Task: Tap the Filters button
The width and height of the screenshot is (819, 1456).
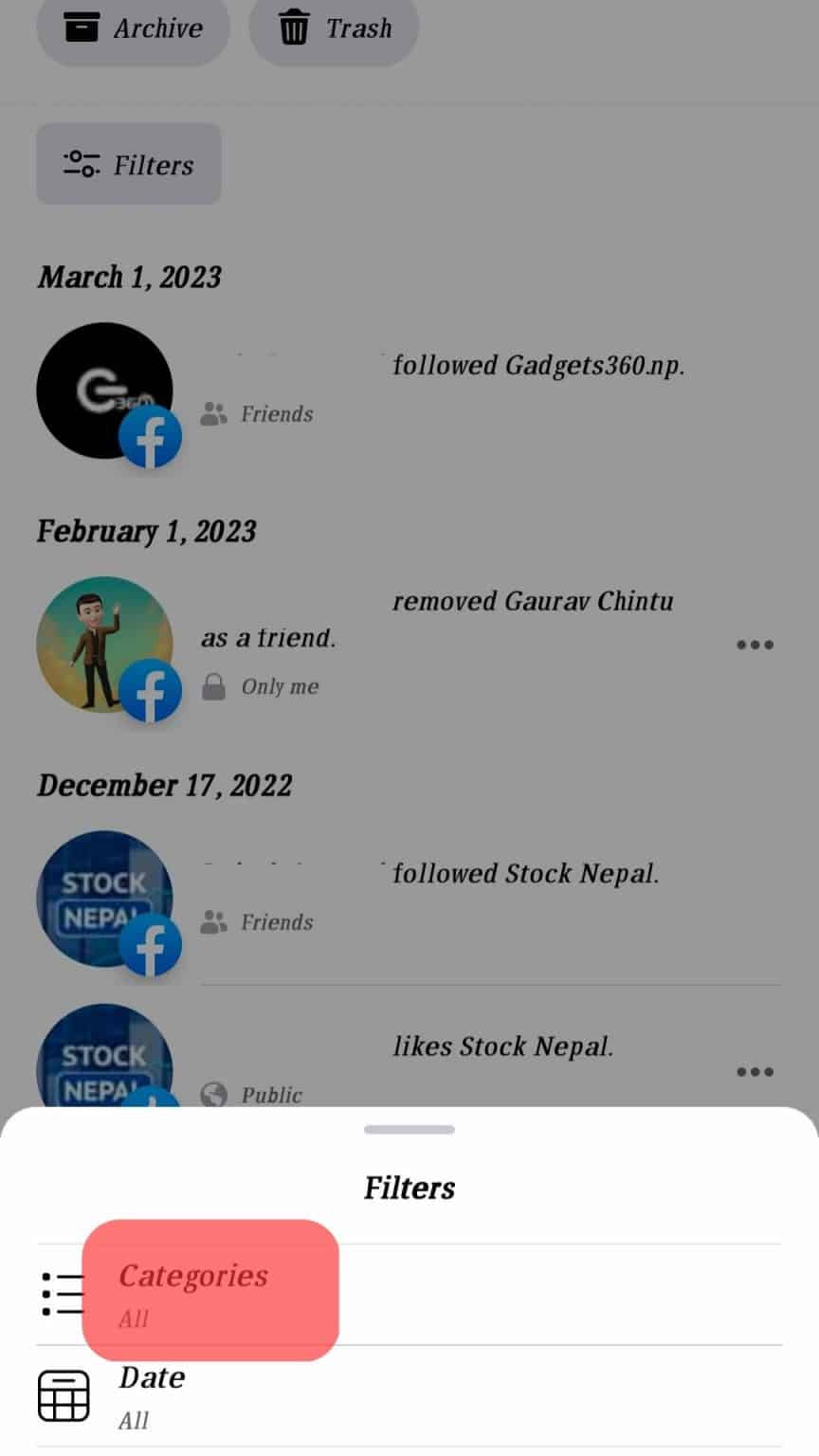Action: coord(129,164)
